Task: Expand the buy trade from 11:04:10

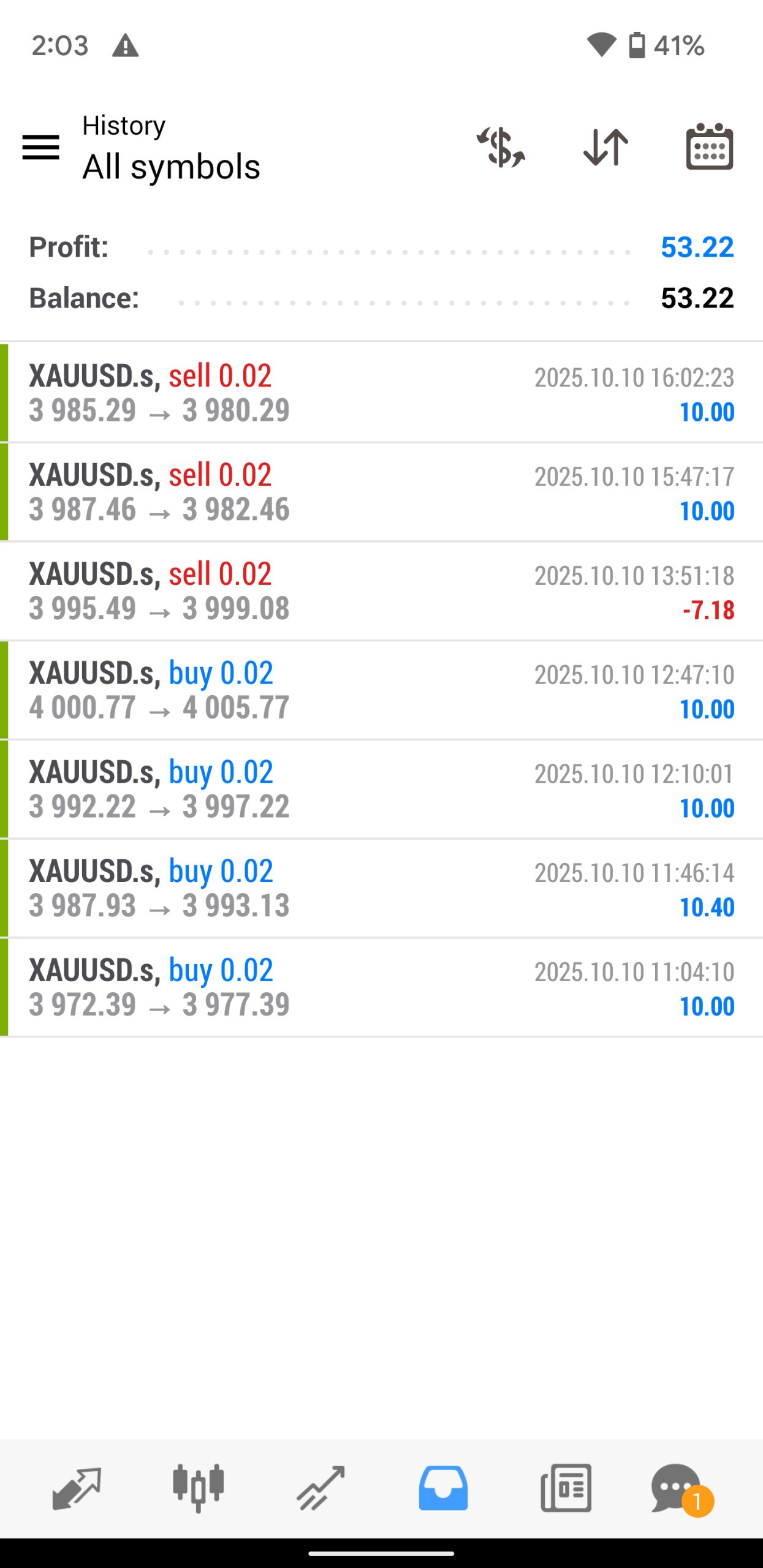Action: pyautogui.click(x=381, y=988)
